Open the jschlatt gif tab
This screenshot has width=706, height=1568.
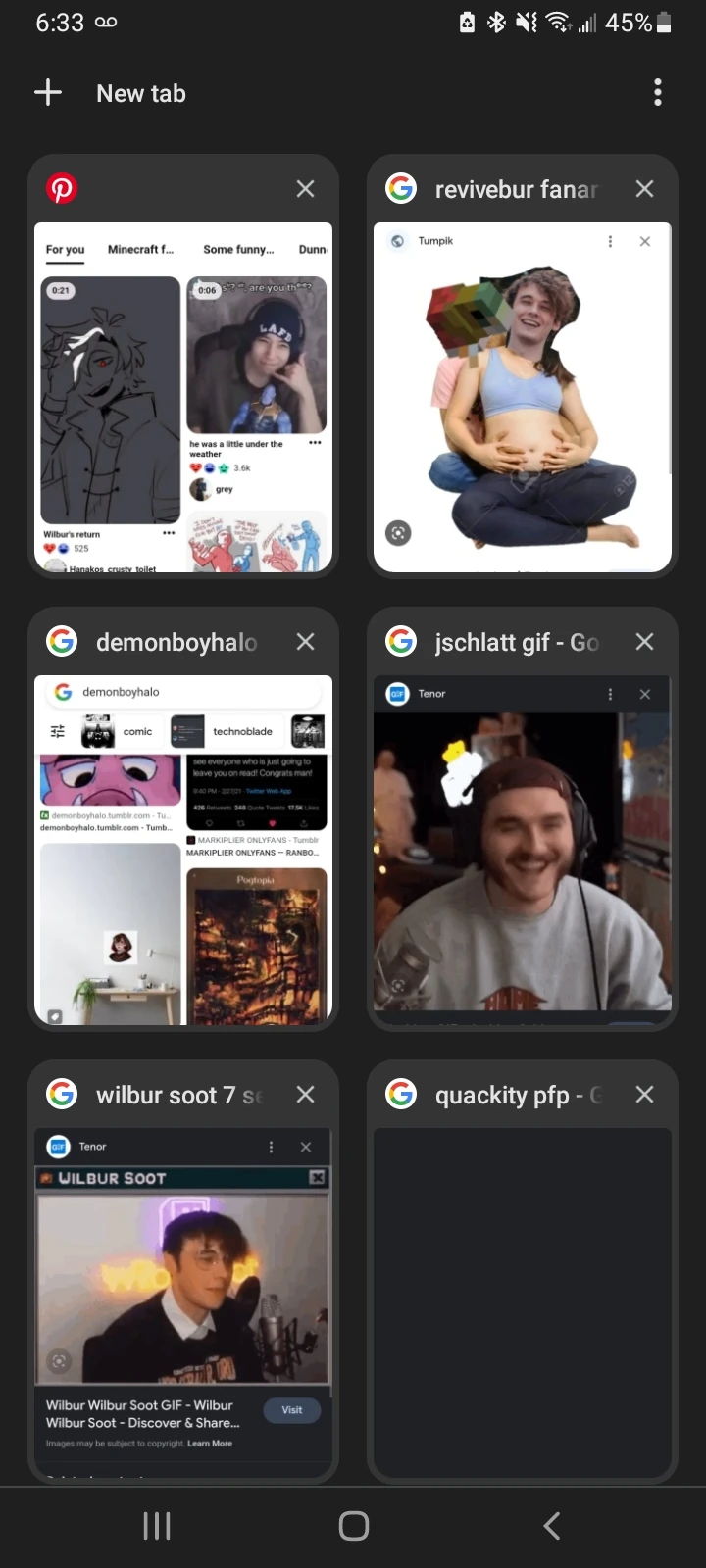tap(522, 850)
